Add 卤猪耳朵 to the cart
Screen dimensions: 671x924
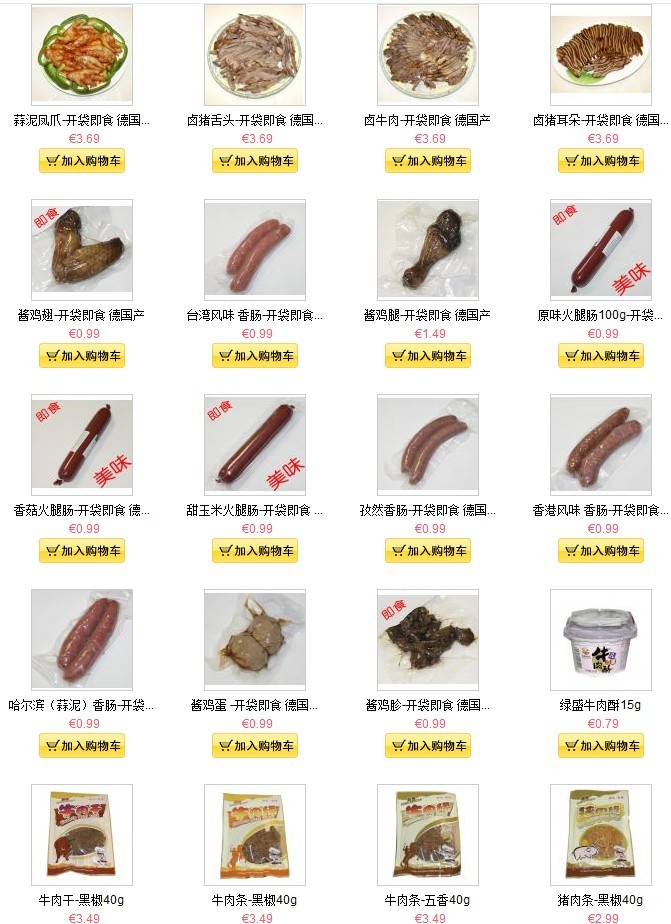coord(601,161)
